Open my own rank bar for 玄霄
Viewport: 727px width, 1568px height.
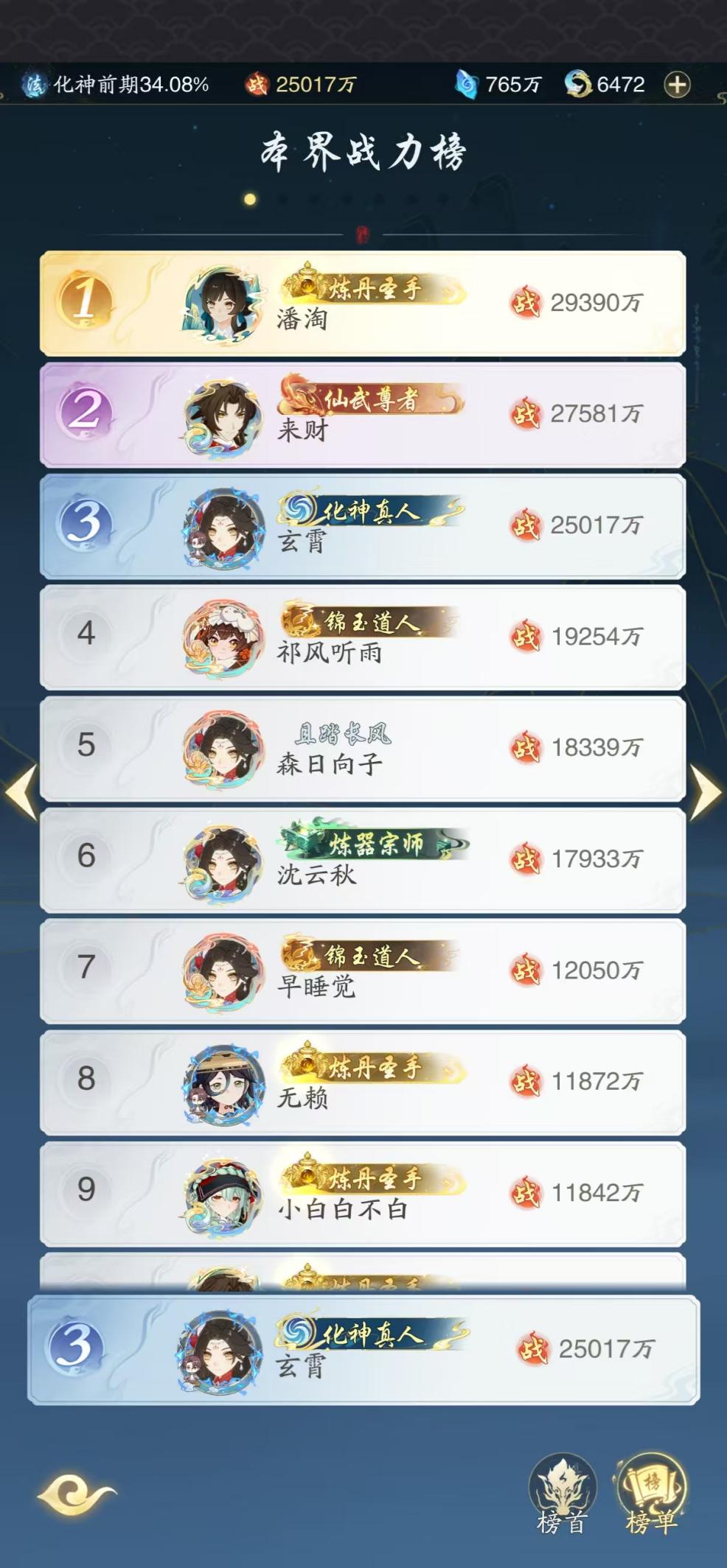(363, 1350)
